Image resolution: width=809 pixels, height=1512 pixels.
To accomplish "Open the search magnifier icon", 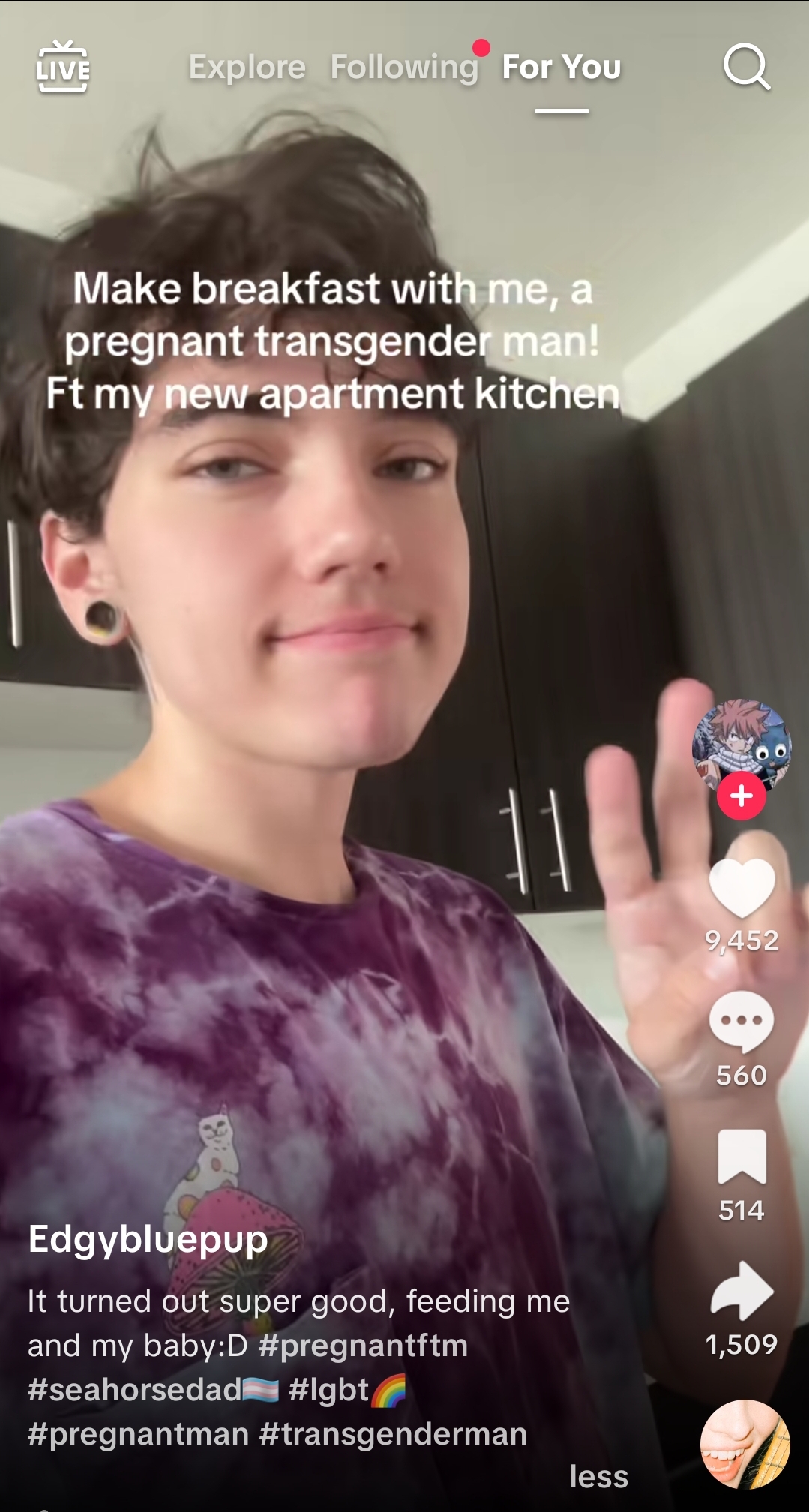I will click(746, 67).
